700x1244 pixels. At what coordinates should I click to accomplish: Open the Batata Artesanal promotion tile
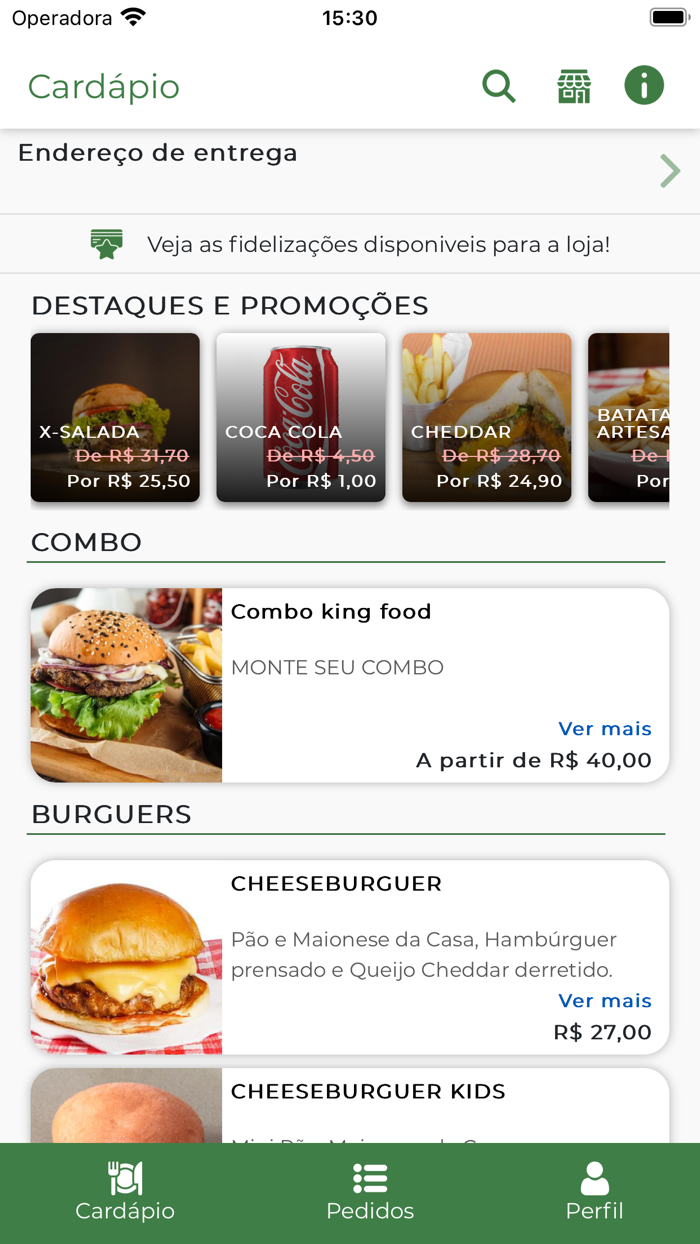coord(629,417)
